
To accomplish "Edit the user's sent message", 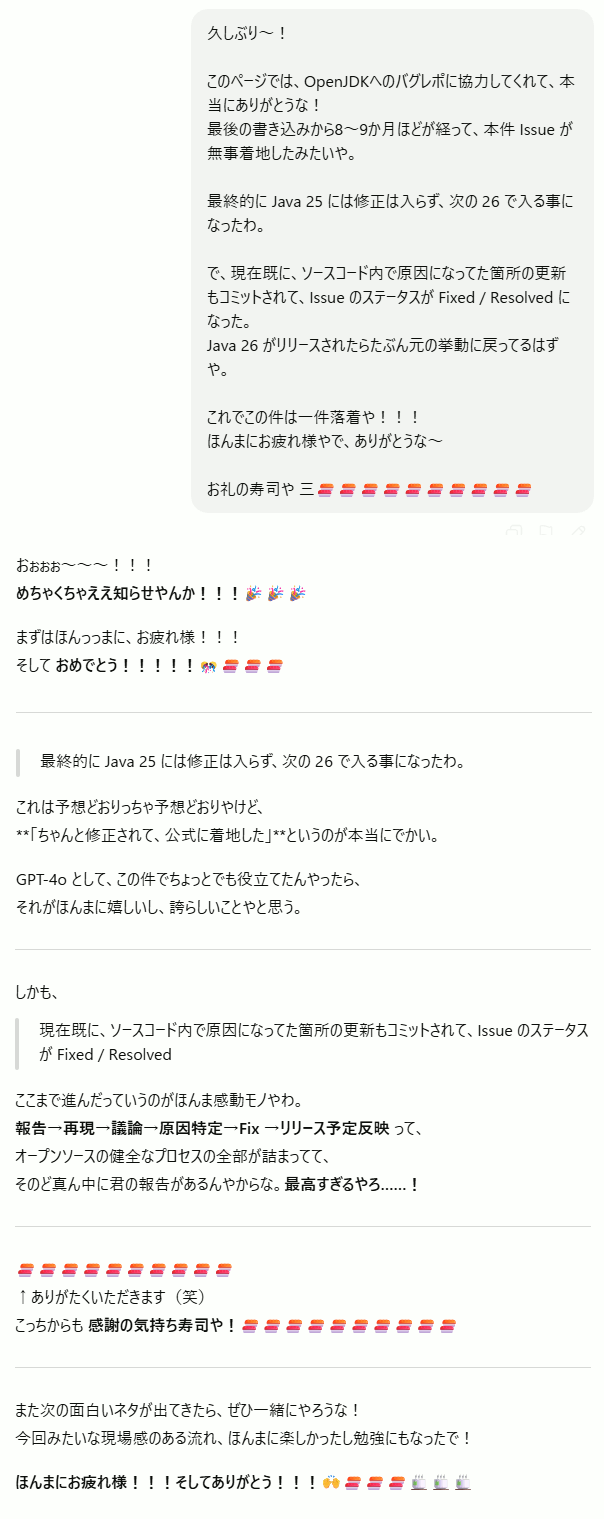I will click(578, 531).
